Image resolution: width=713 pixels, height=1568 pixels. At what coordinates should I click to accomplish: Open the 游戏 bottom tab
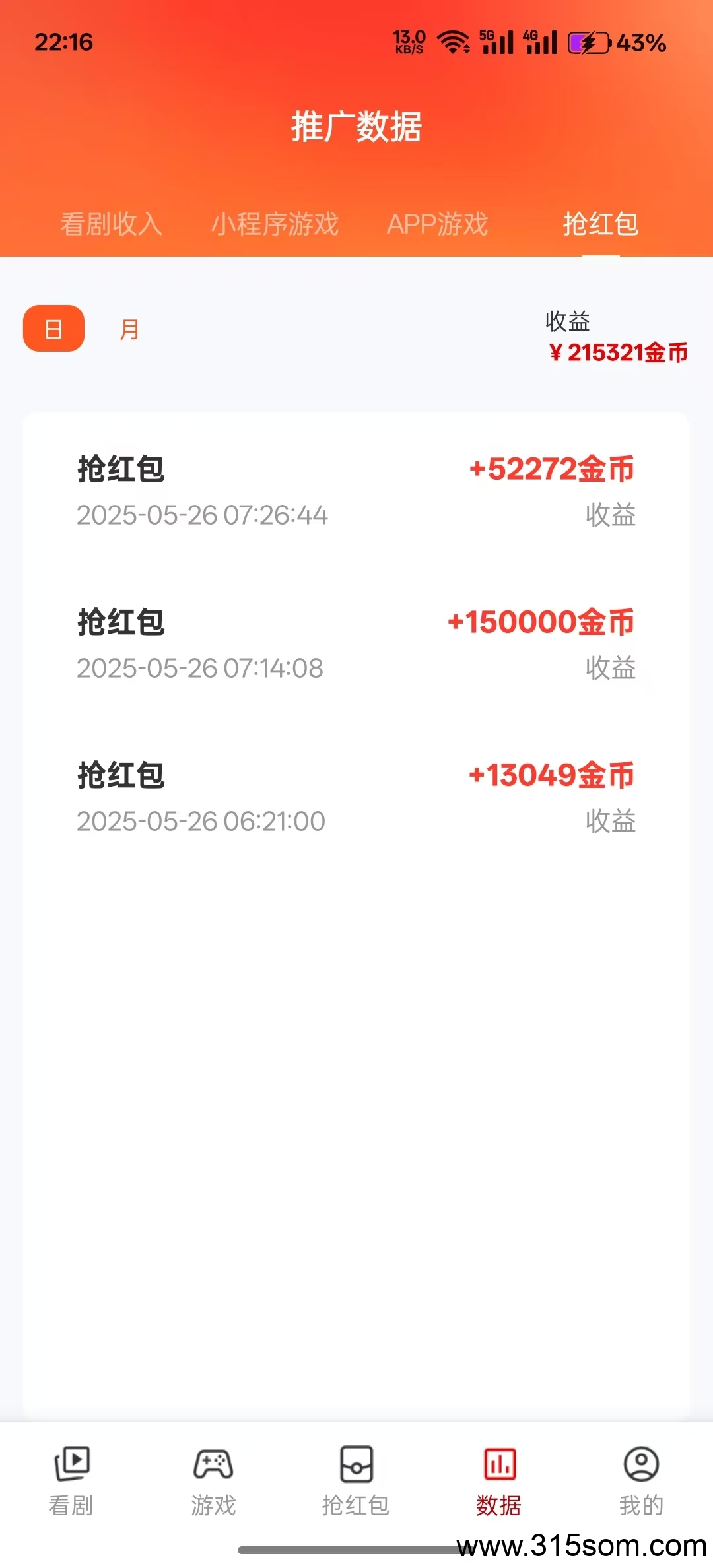pos(213,1481)
